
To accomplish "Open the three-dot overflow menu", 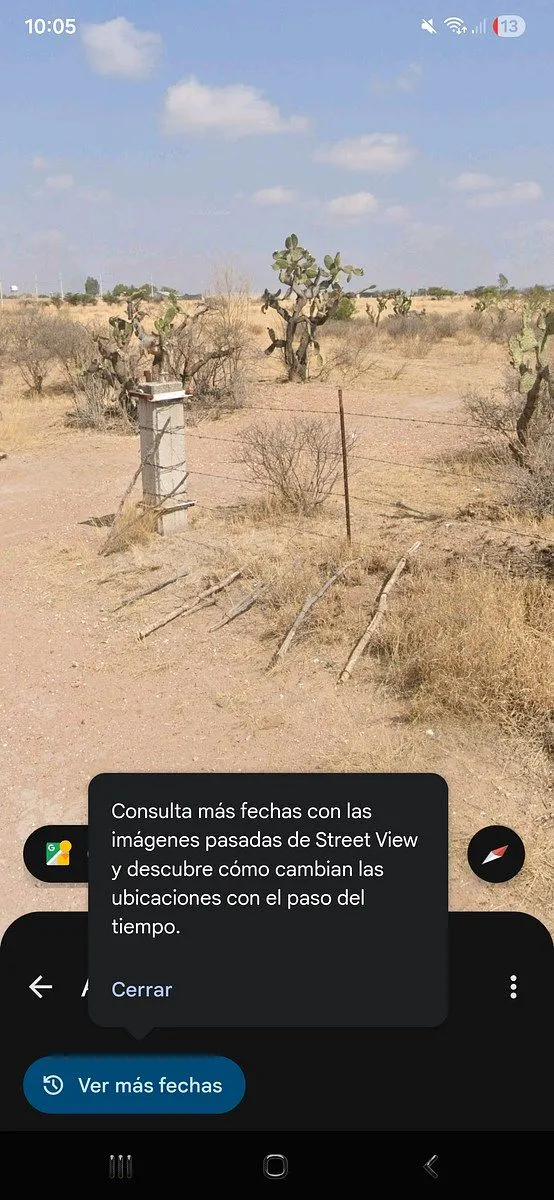I will 513,987.
